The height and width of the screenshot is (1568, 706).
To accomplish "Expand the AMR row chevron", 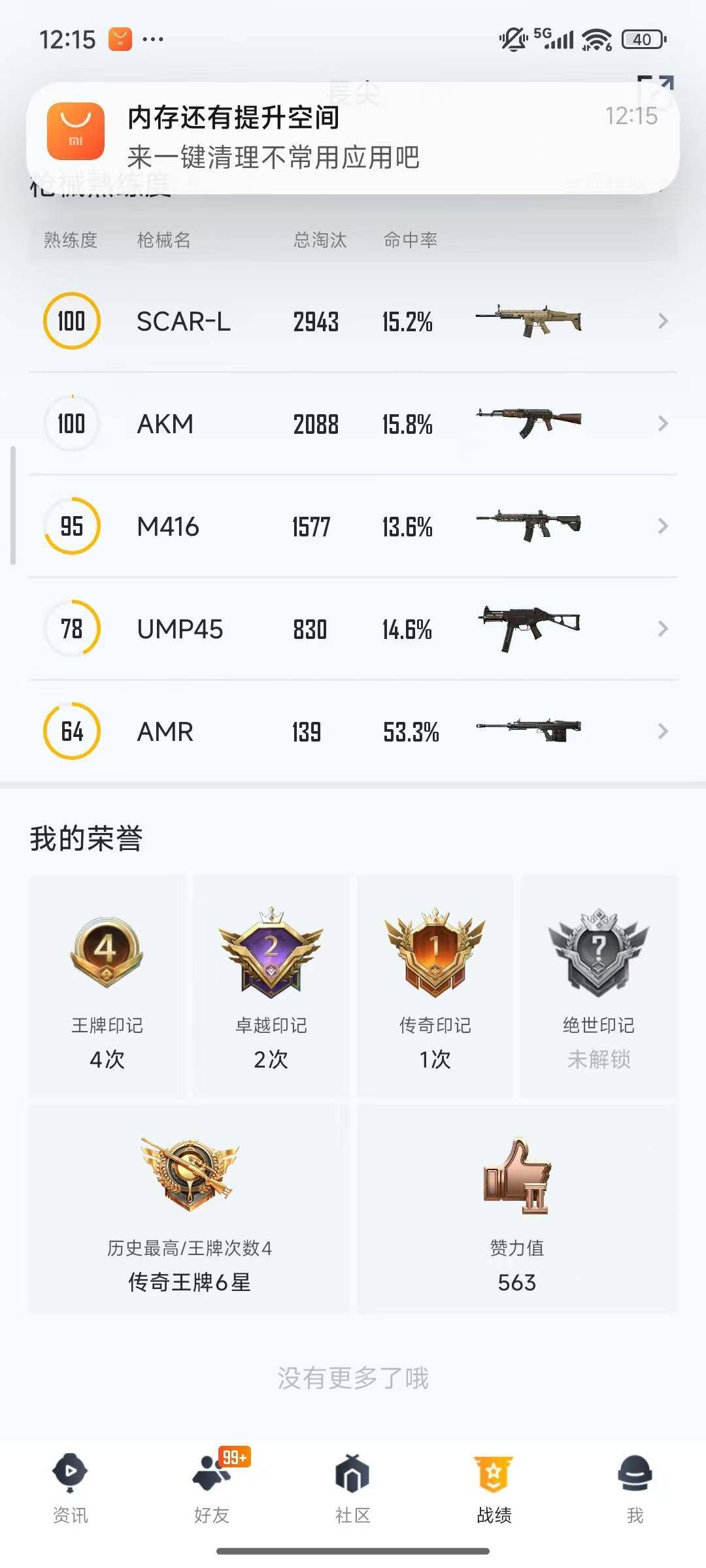I will 663,732.
